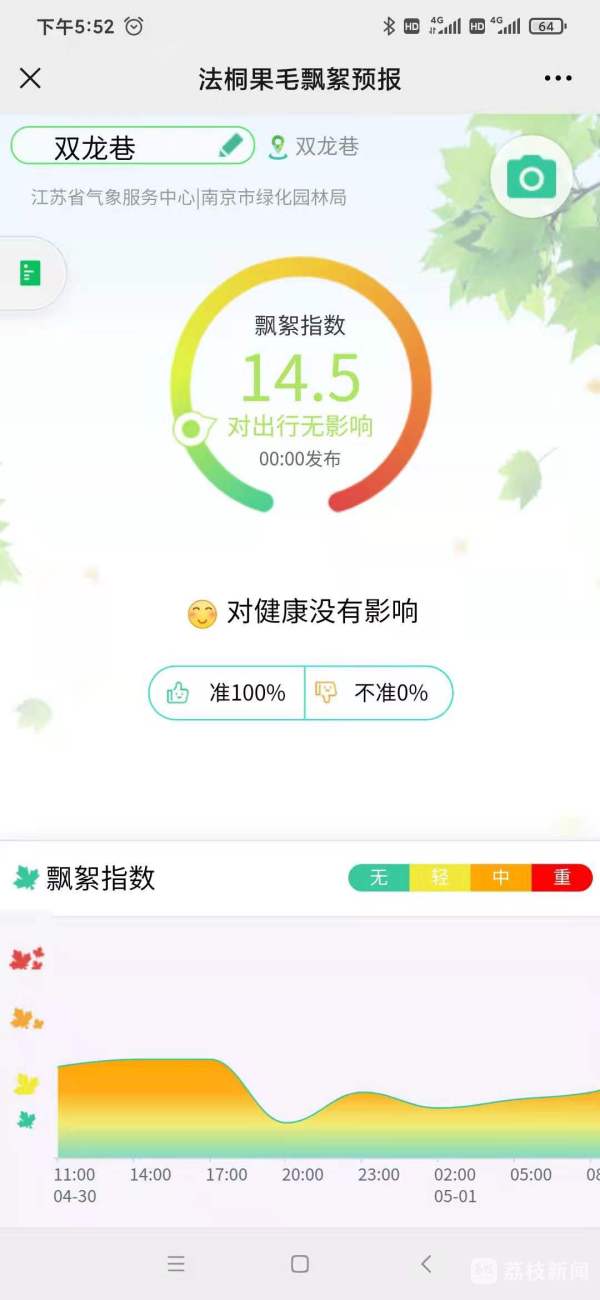This screenshot has width=600, height=1300.
Task: Edit the 双龙巷 location field
Action: point(231,146)
